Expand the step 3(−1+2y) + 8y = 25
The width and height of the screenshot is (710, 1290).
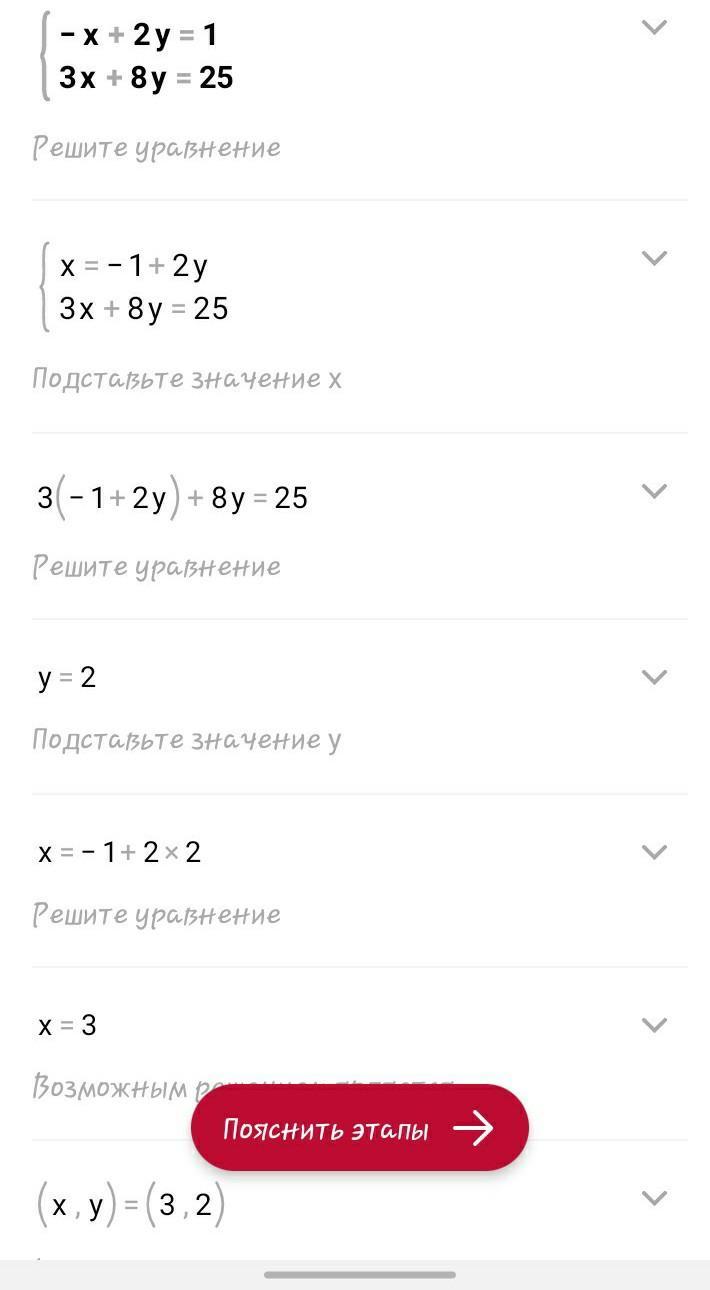coord(654,491)
